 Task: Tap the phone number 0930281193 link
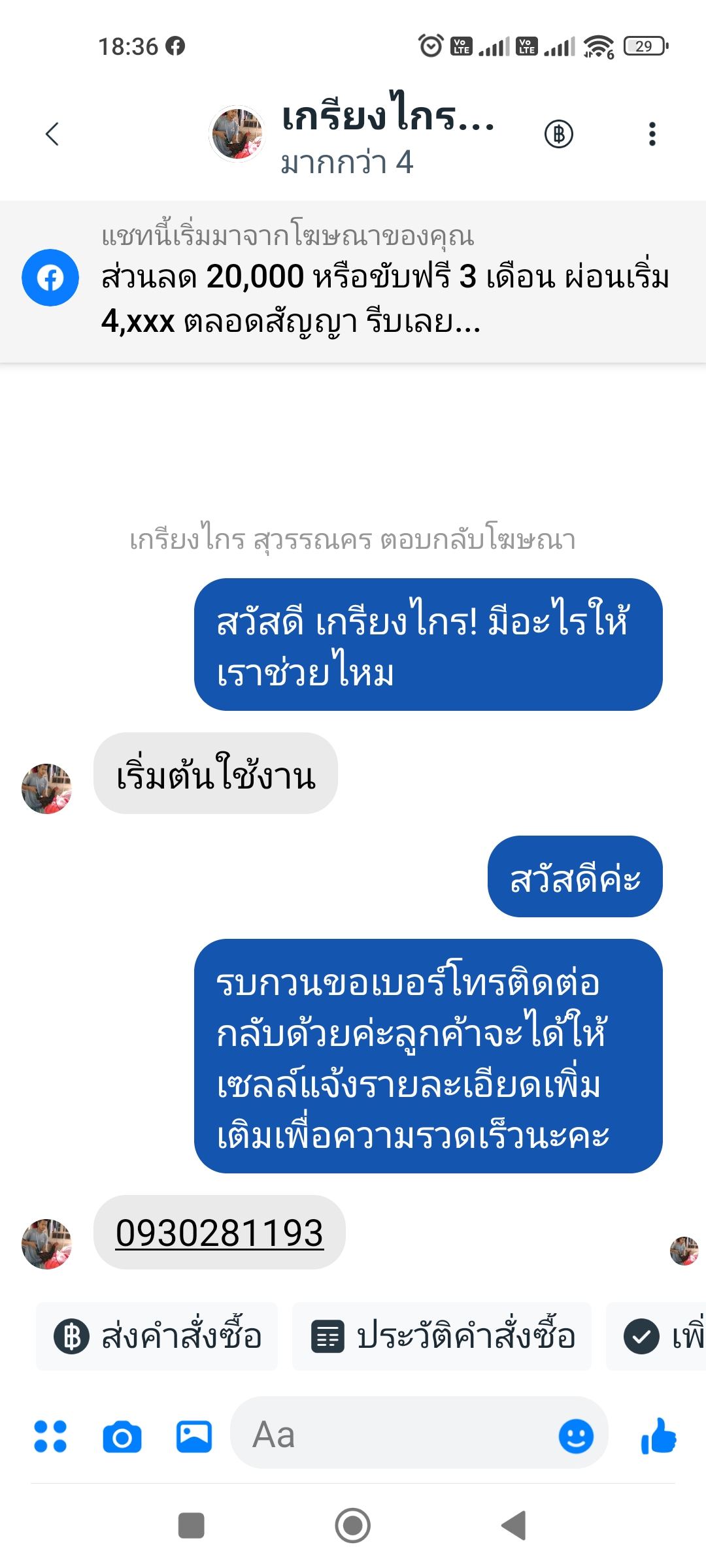click(219, 1233)
